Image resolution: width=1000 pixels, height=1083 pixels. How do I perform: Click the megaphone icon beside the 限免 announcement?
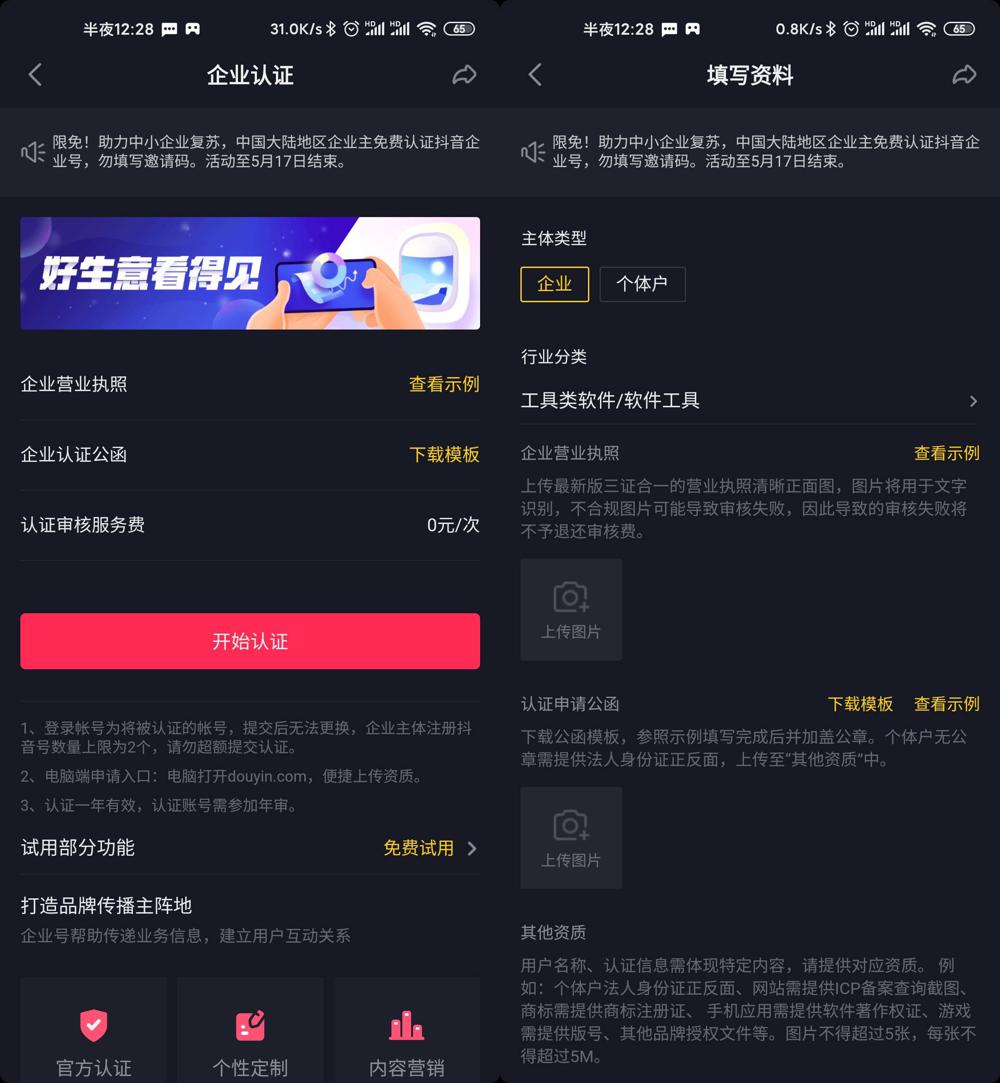pyautogui.click(x=31, y=150)
